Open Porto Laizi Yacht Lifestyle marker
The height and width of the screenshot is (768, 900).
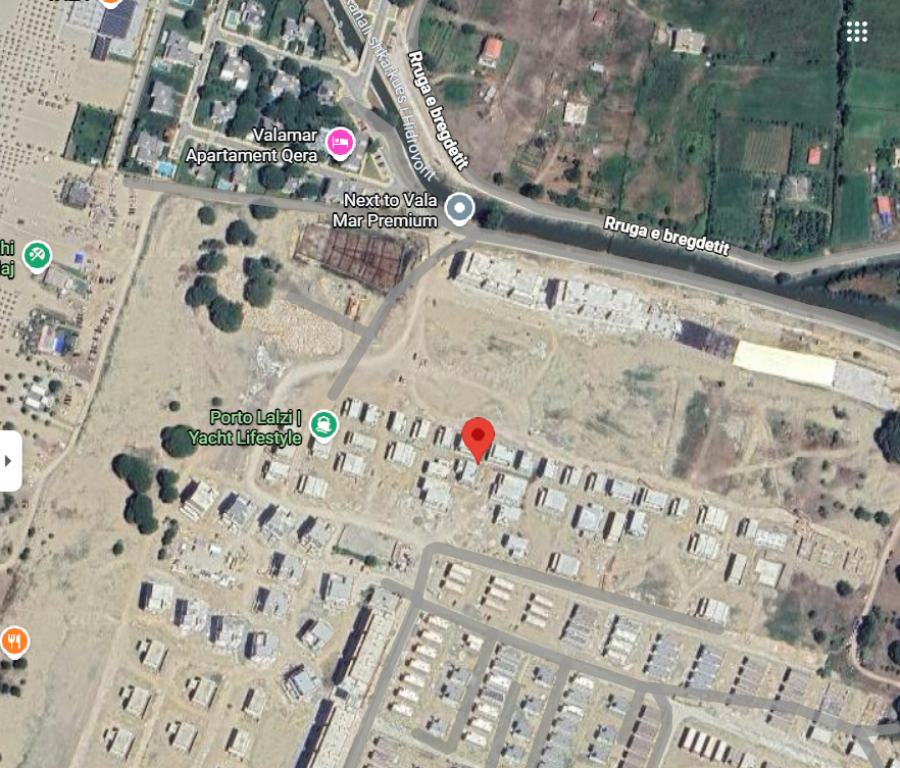tap(323, 426)
